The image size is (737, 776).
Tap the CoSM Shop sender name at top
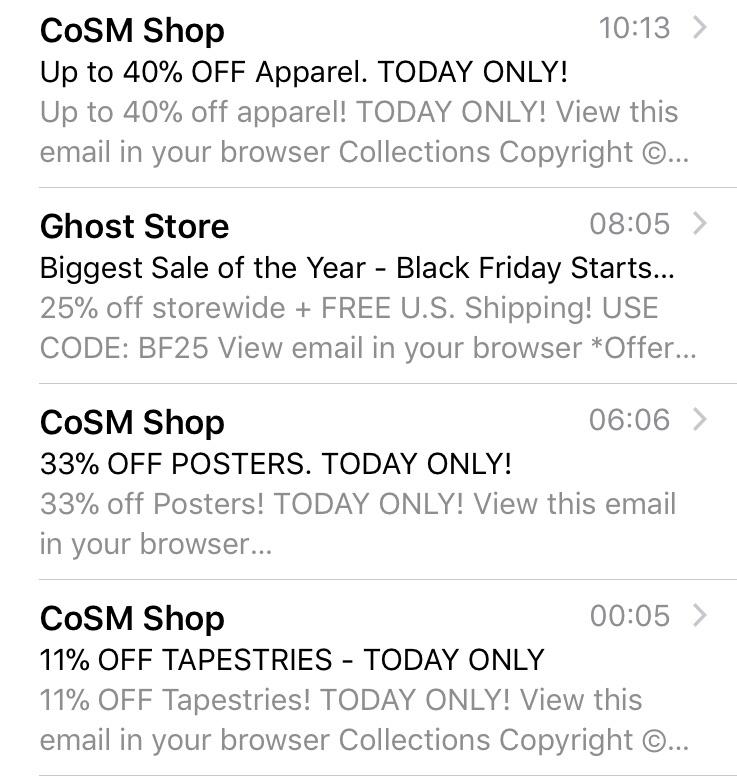(131, 30)
